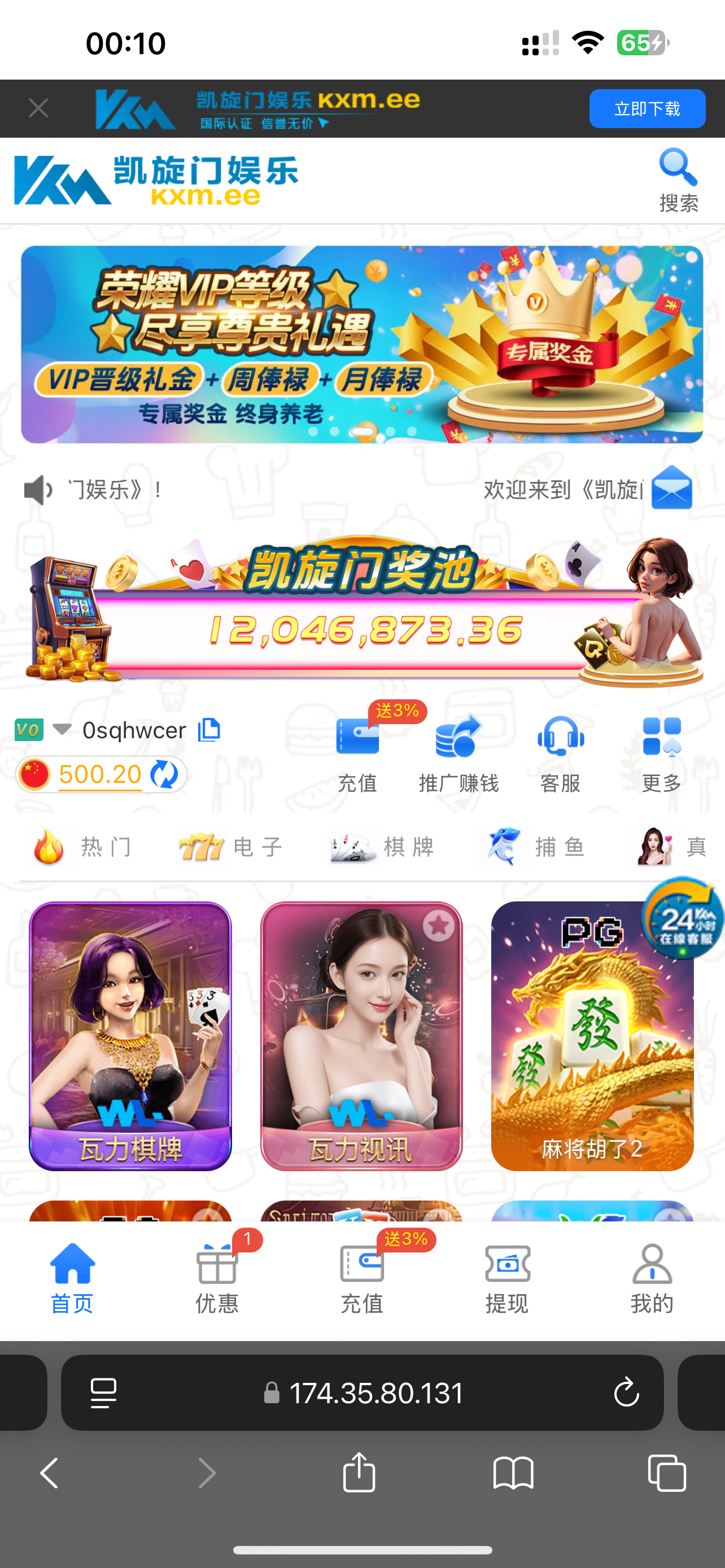Image resolution: width=725 pixels, height=1568 pixels.
Task: Select the 电子 game category
Action: click(x=230, y=847)
